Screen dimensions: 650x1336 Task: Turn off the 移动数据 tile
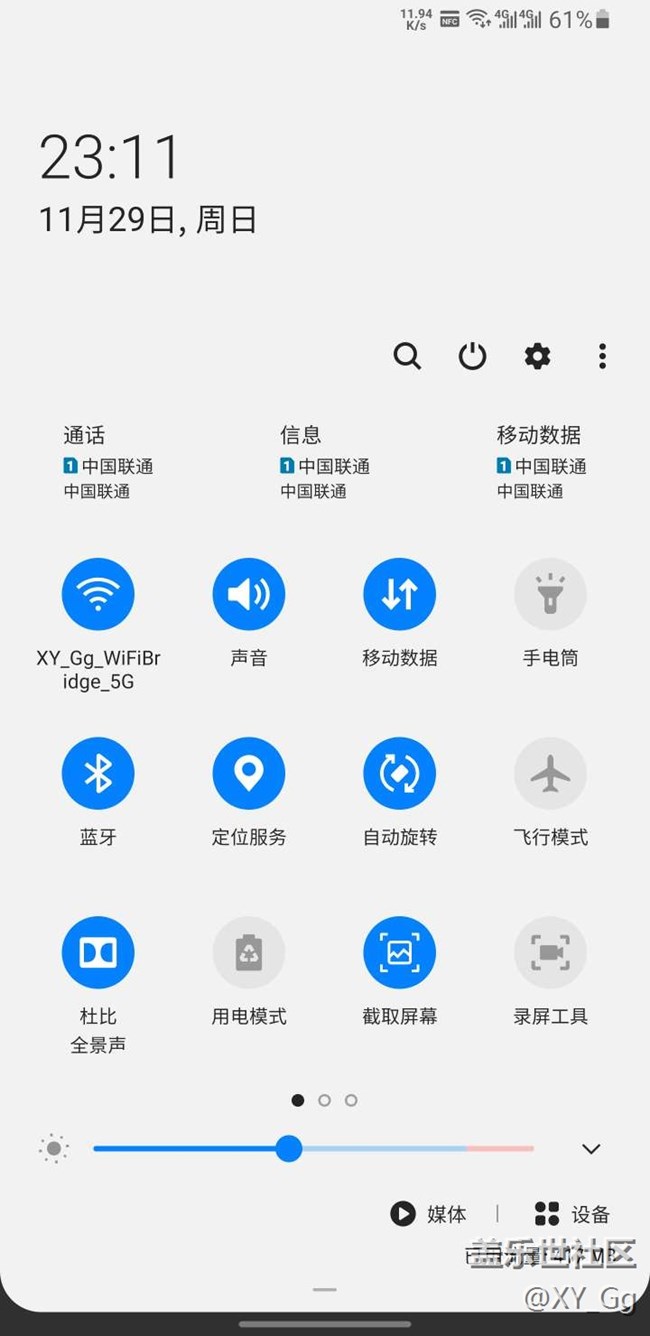pos(400,594)
